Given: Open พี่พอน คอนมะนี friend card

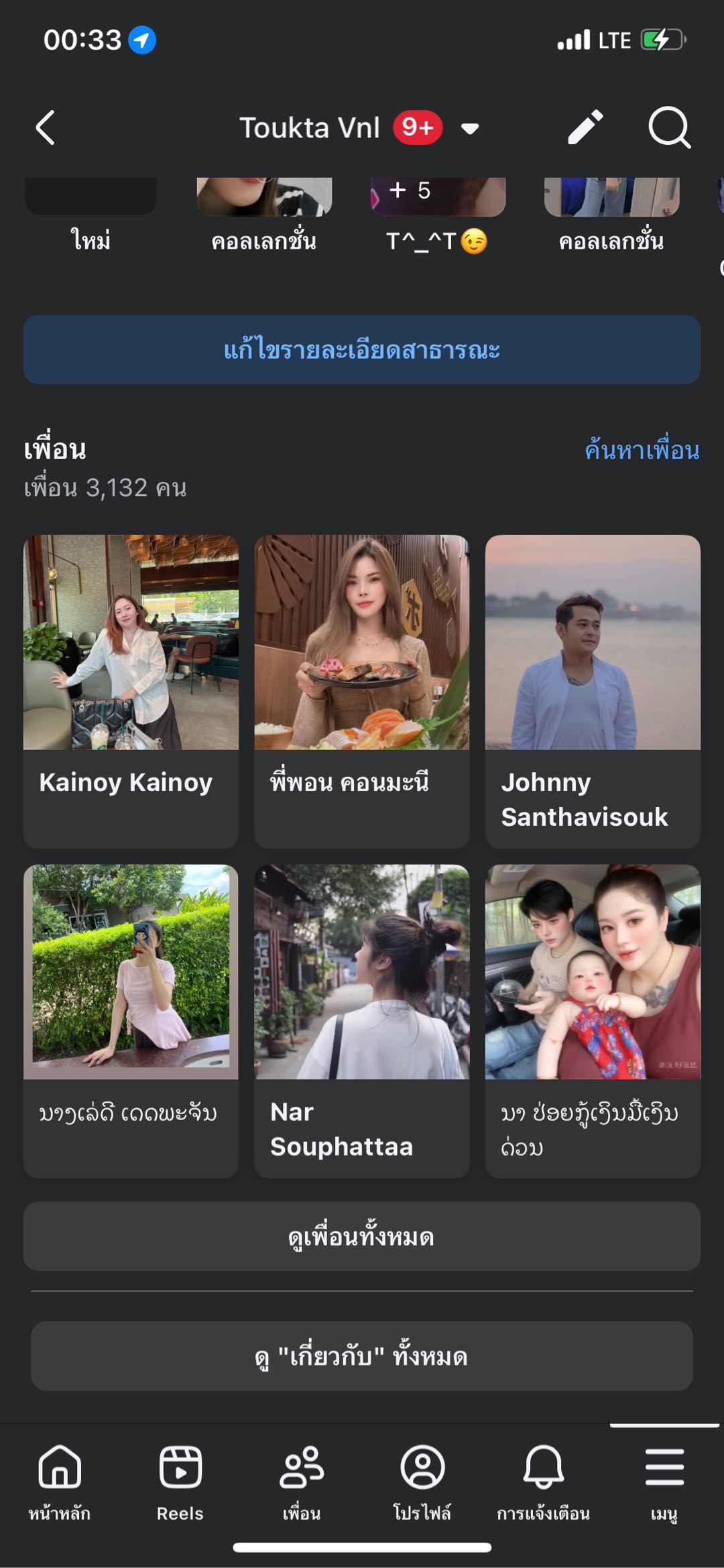Looking at the screenshot, I should tap(362, 690).
